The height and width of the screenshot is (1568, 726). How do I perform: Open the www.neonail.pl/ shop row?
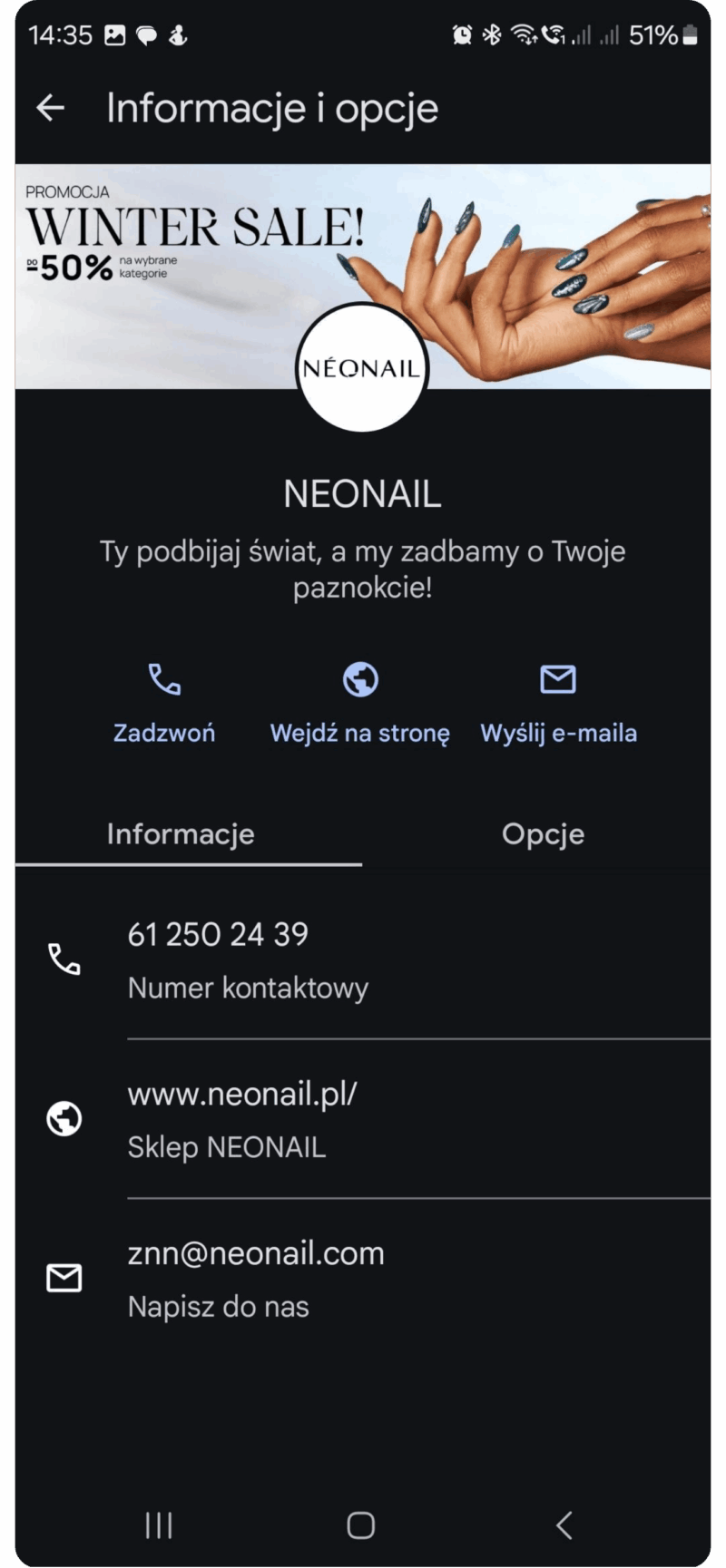(x=363, y=1119)
